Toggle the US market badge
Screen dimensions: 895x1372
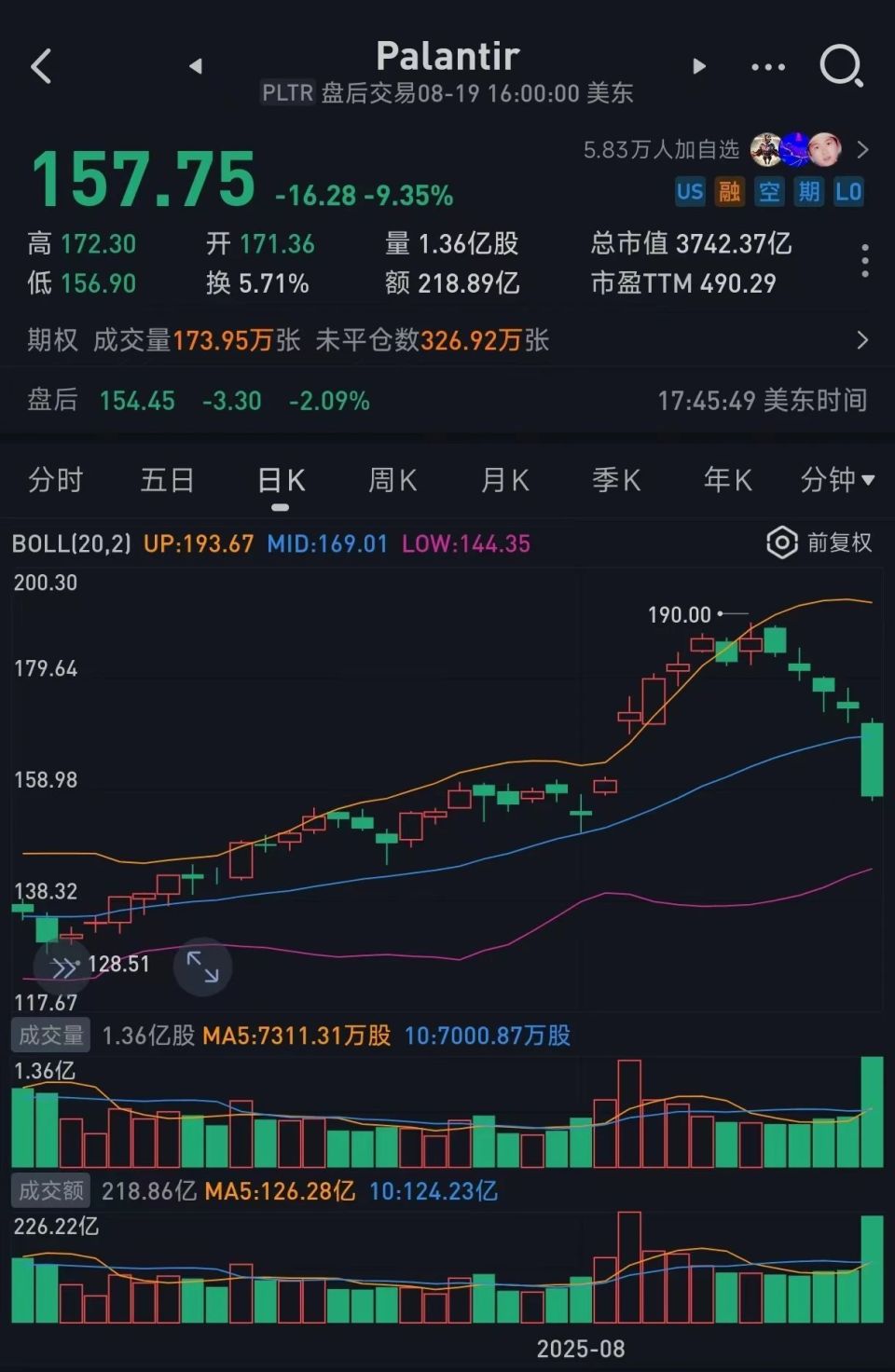(x=690, y=192)
